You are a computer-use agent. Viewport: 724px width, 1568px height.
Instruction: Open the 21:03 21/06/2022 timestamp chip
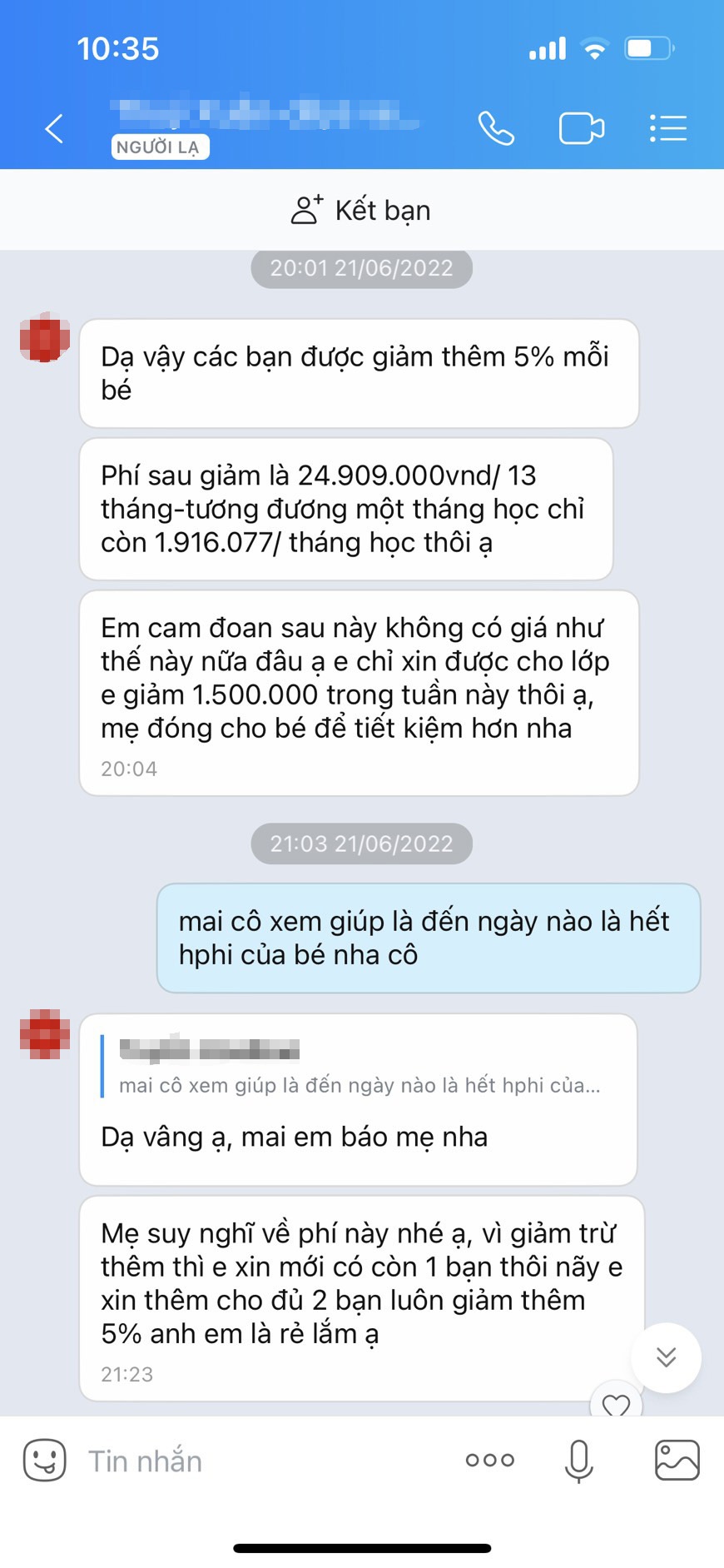(360, 844)
